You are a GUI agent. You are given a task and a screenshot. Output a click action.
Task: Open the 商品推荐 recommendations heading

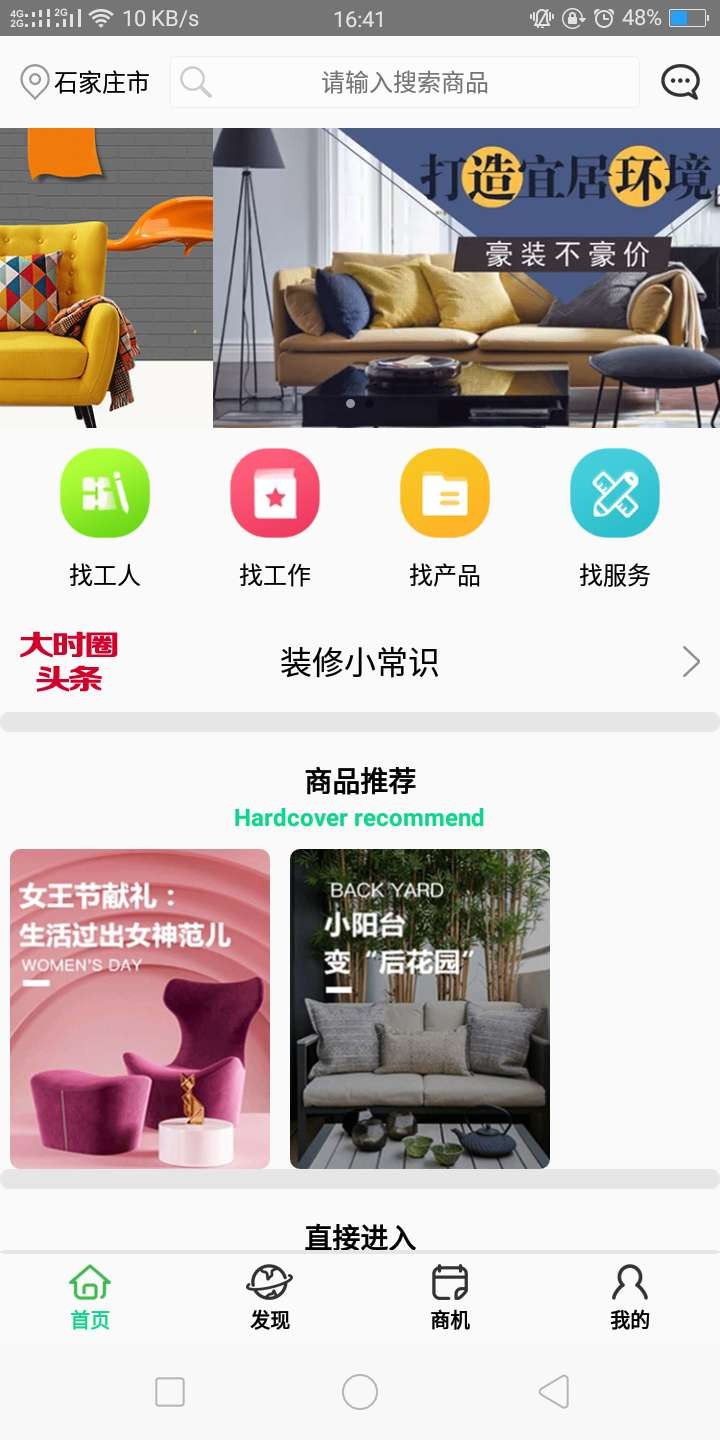click(x=360, y=782)
